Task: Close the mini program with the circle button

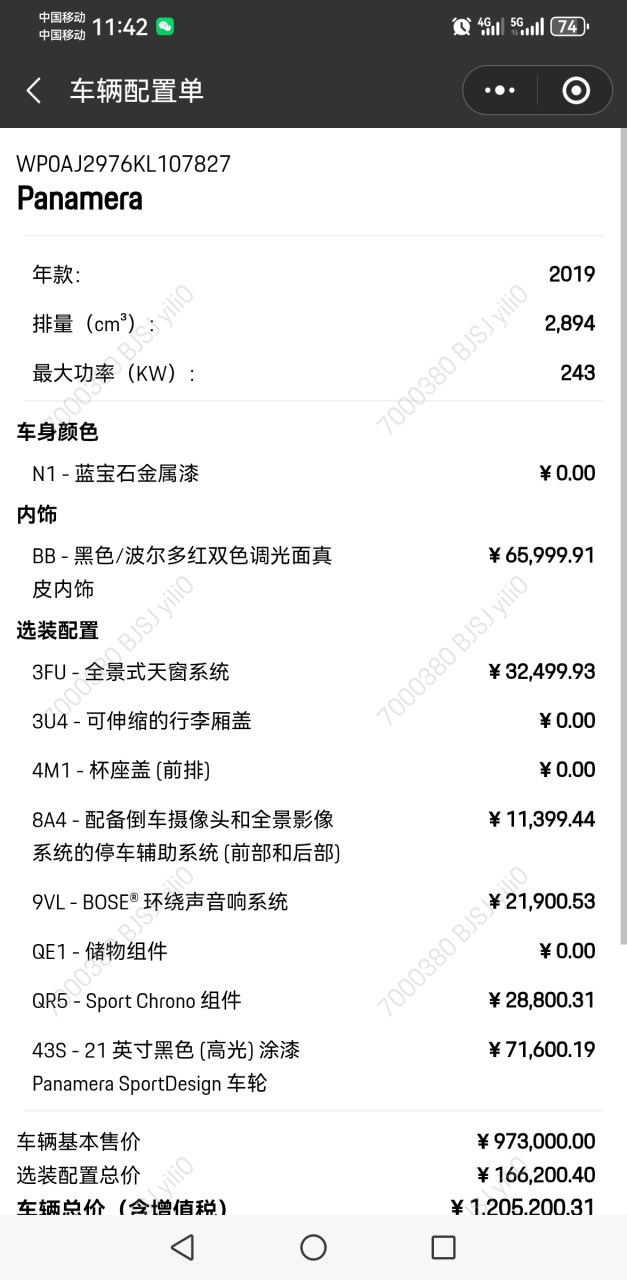Action: tap(576, 91)
